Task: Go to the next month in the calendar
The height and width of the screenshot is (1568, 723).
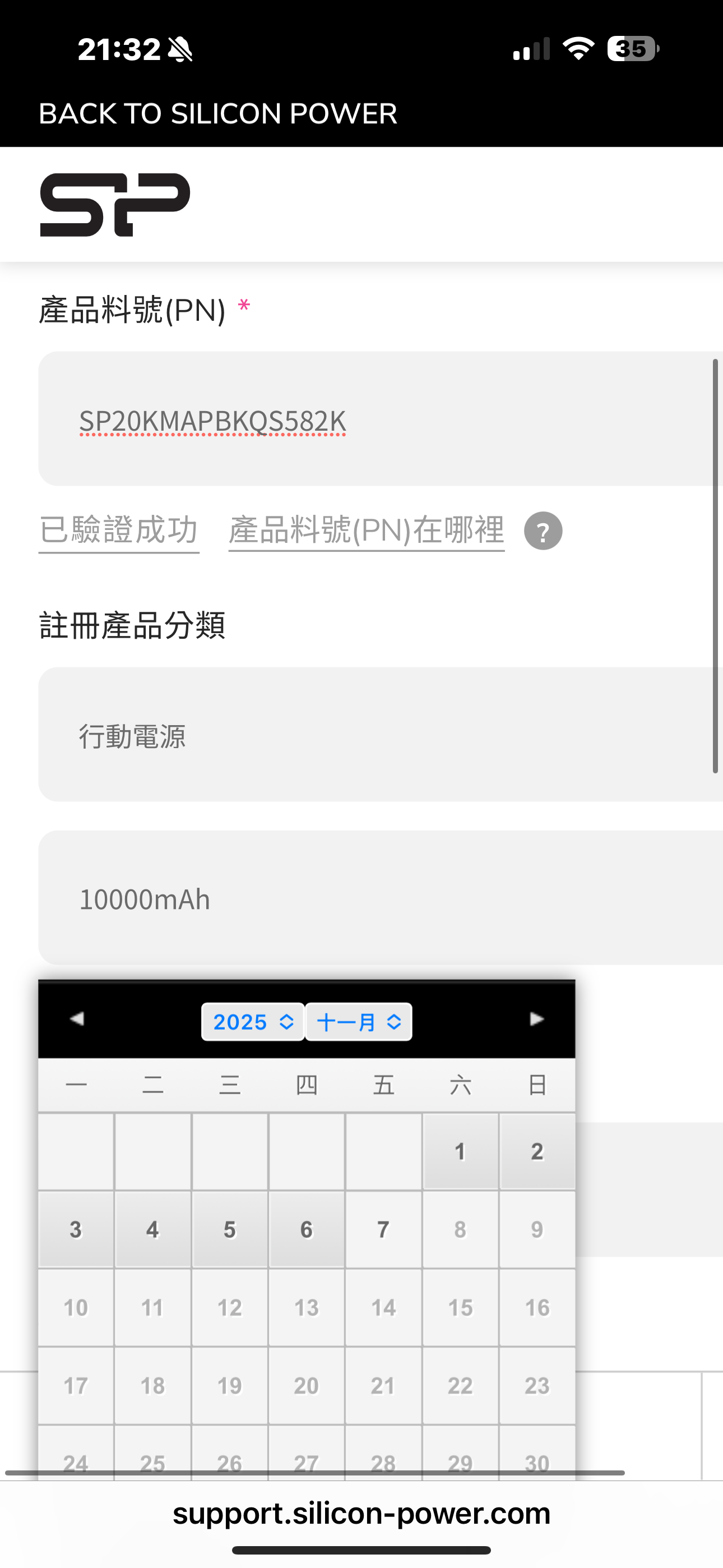Action: [536, 1019]
